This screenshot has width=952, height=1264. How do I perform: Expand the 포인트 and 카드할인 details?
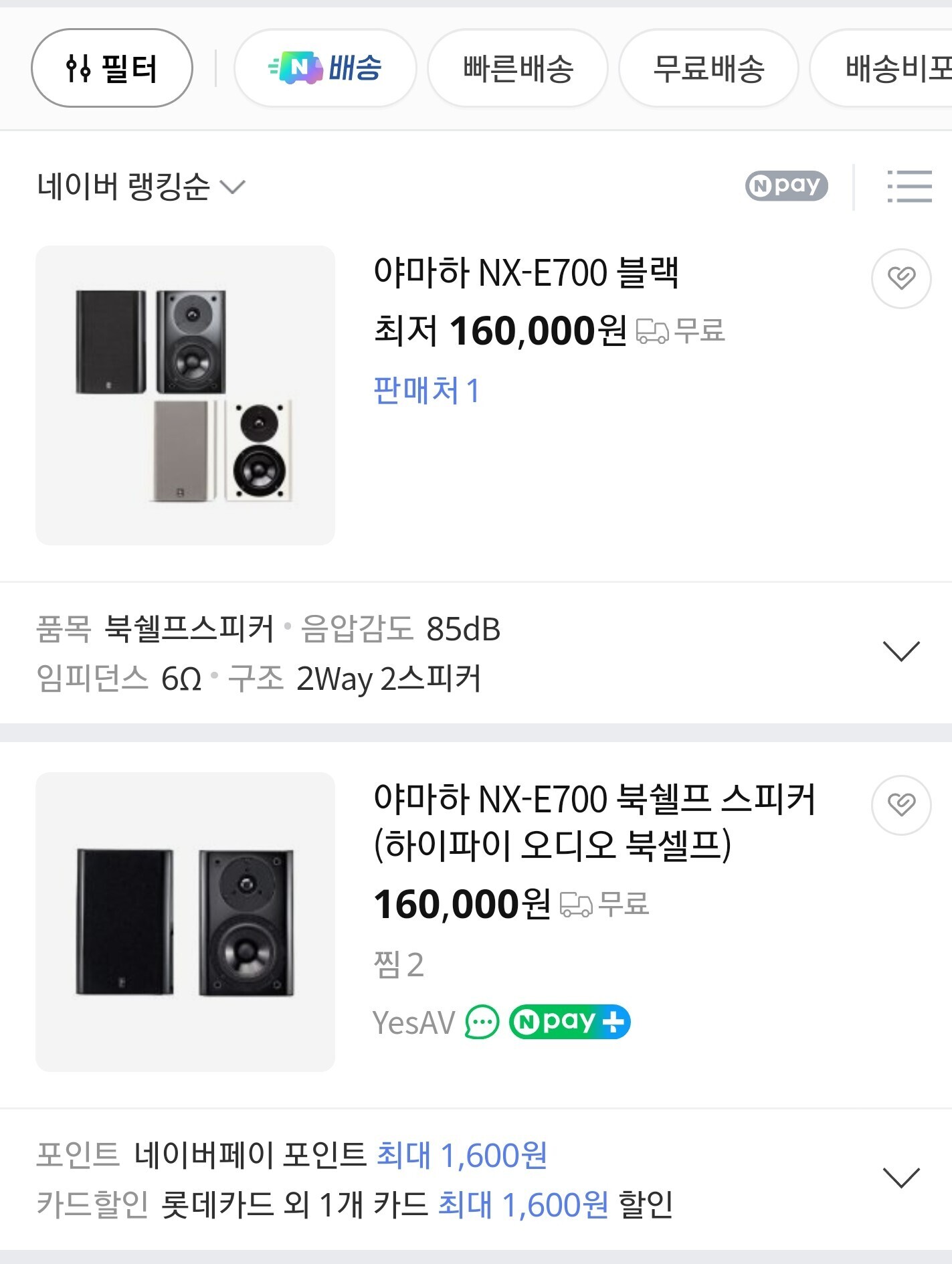tap(901, 1178)
